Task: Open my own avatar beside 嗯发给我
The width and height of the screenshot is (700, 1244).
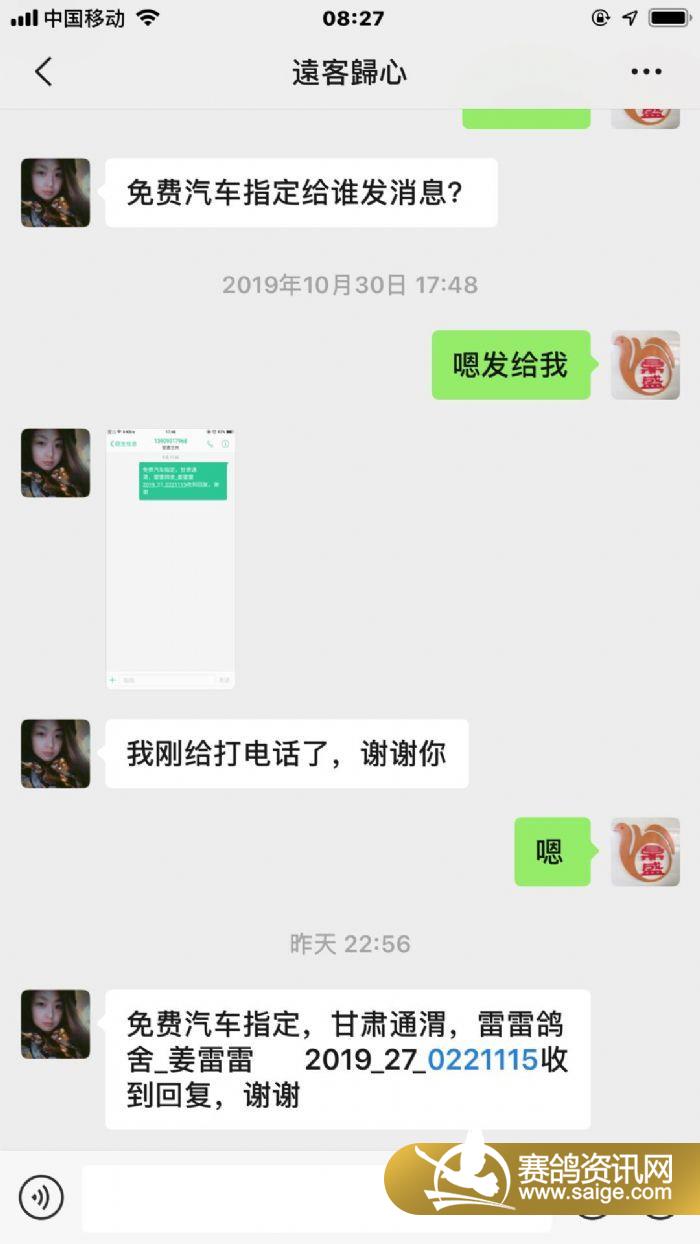Action: (645, 365)
